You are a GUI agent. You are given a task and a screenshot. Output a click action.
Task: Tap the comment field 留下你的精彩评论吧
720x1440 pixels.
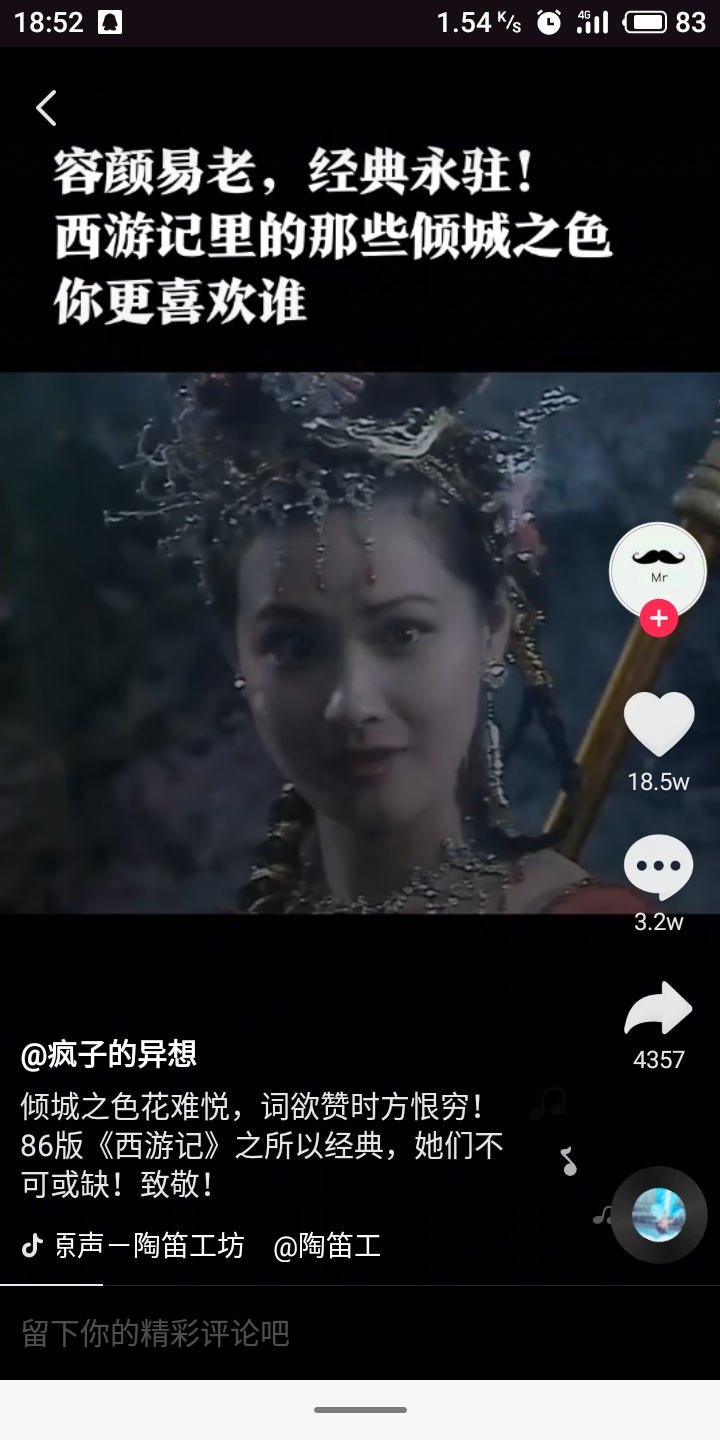coord(300,1333)
